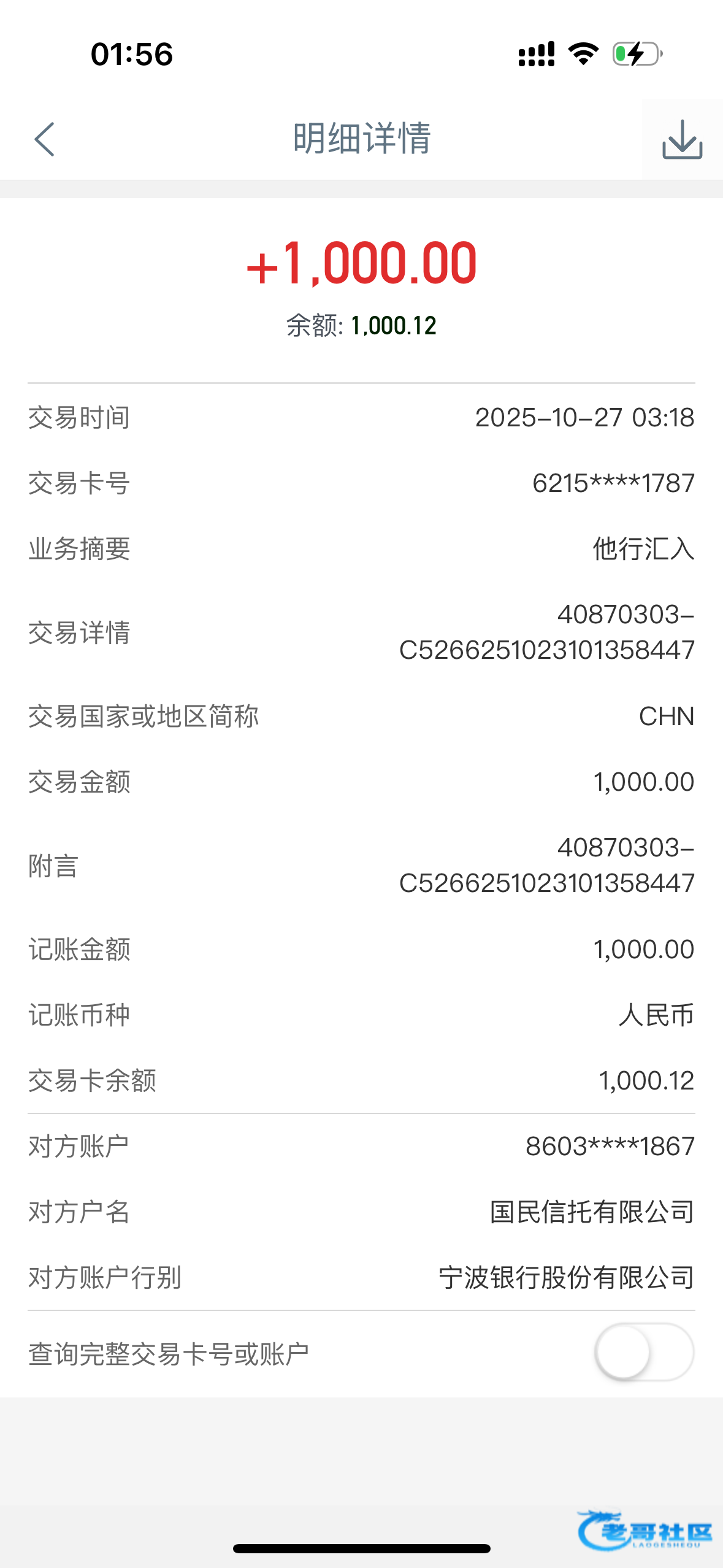Screen dimensions: 723x1568
Task: Download this transaction detail
Action: (682, 139)
